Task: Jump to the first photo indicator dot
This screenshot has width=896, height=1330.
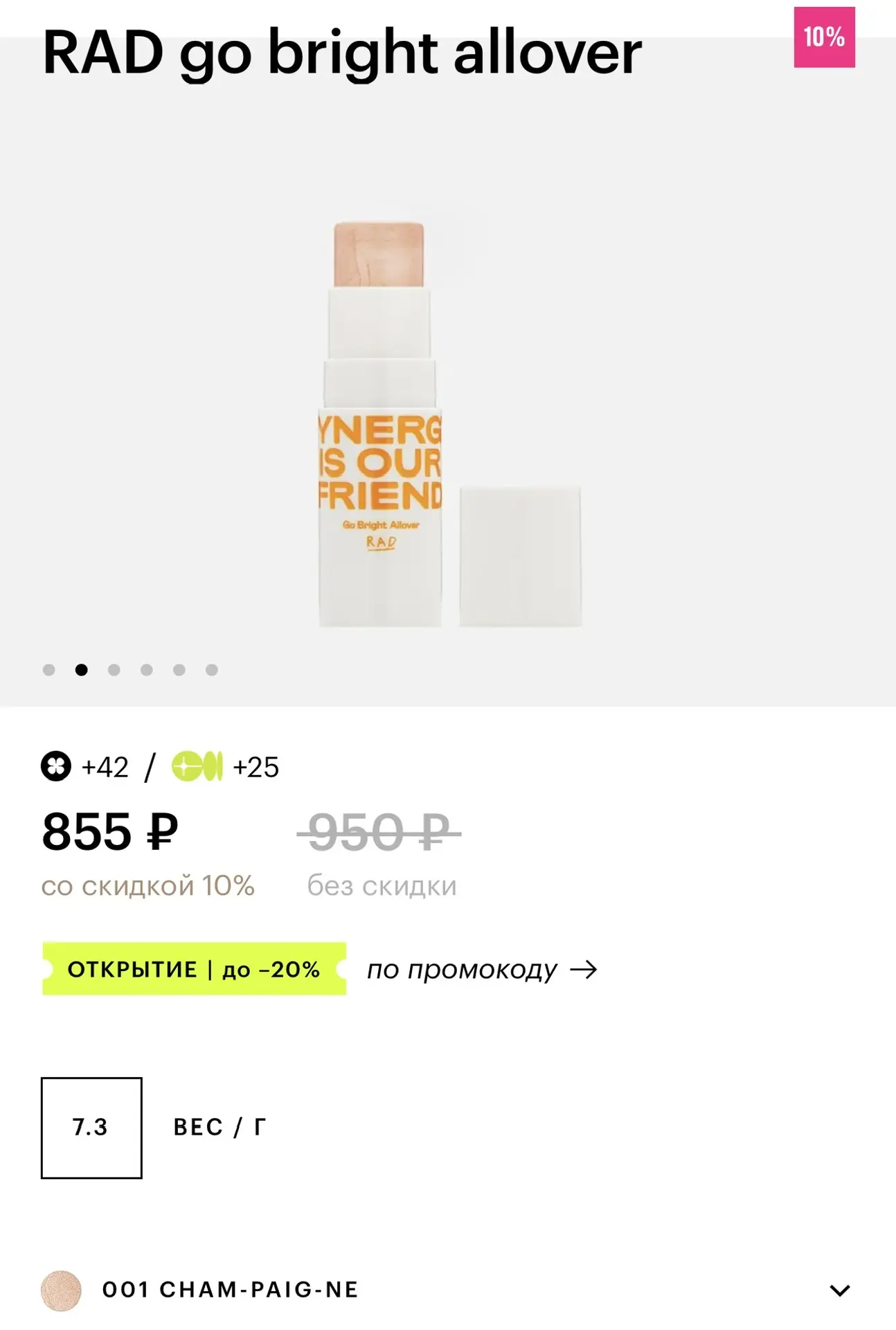Action: (x=49, y=670)
